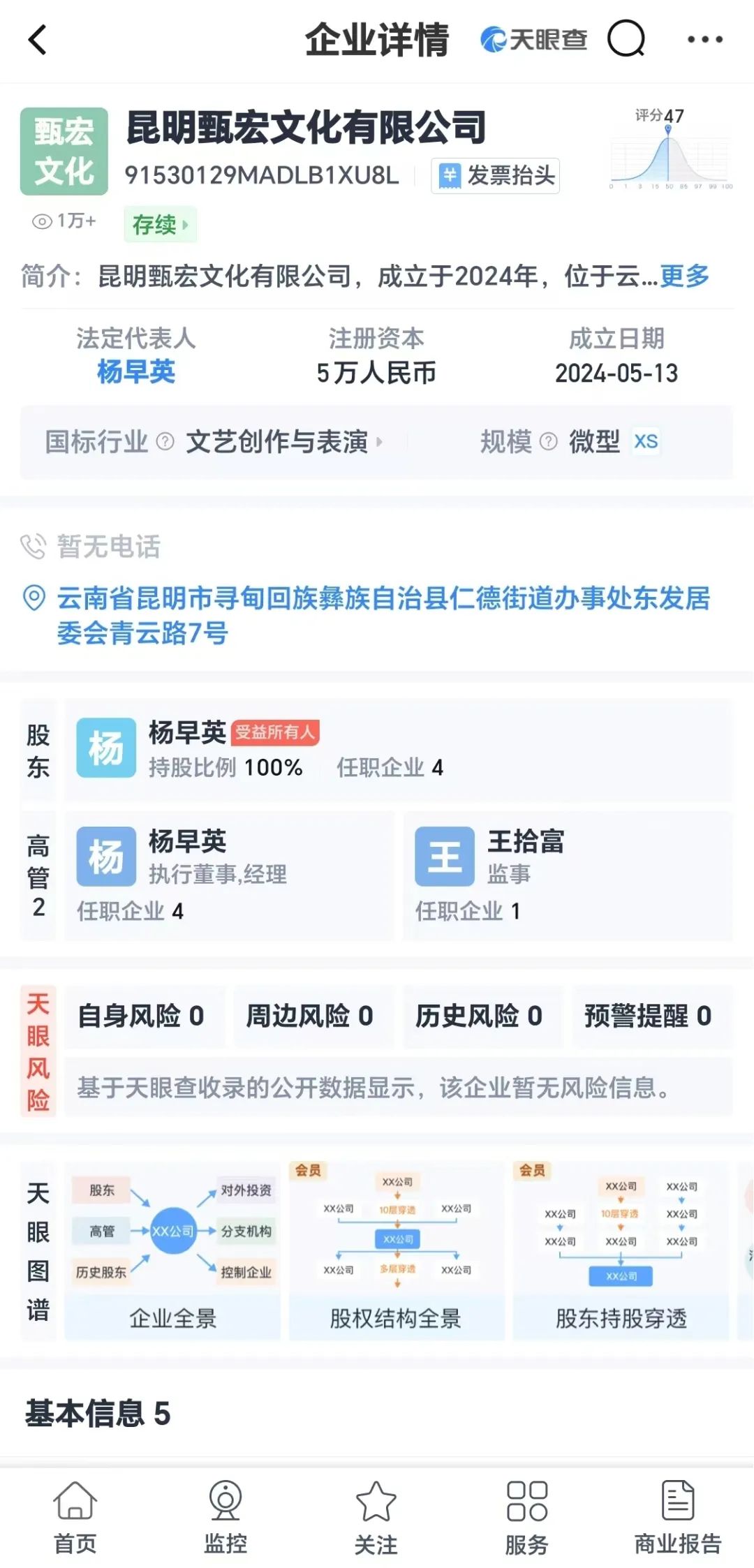Image resolution: width=754 pixels, height=1568 pixels.
Task: Open supervisor 王拾富's profile card
Action: (x=568, y=876)
